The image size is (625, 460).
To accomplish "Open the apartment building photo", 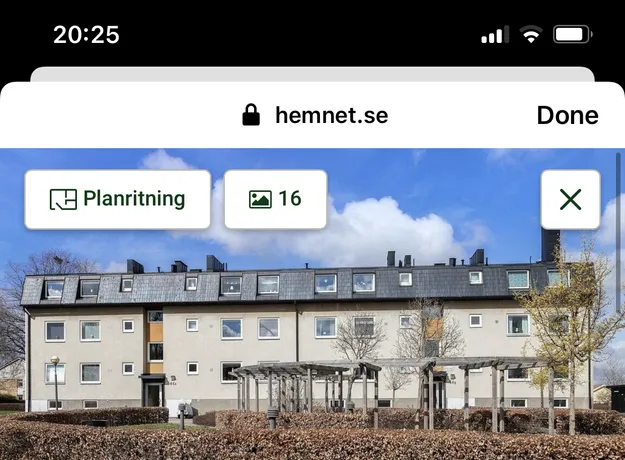I will [x=310, y=340].
